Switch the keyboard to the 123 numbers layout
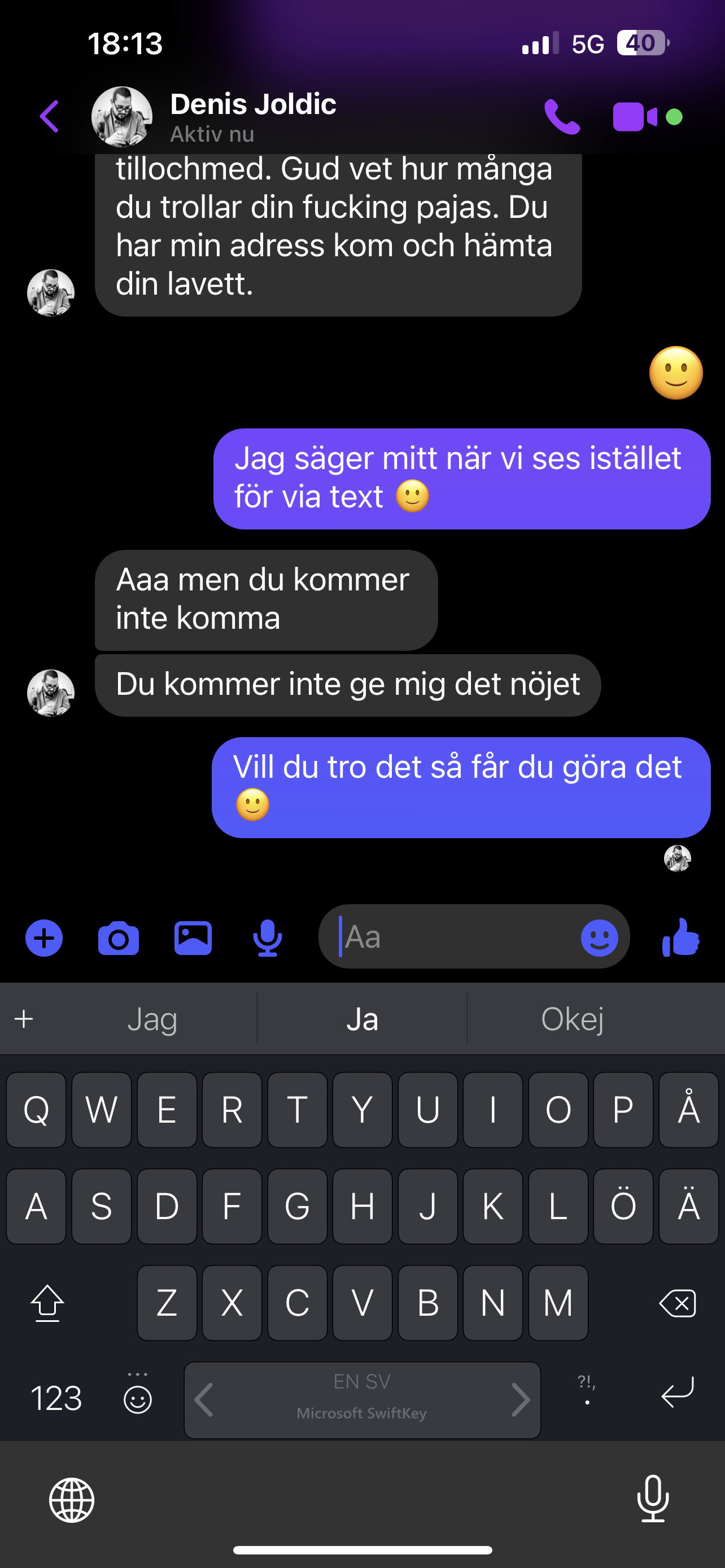Image resolution: width=725 pixels, height=1568 pixels. [56, 1399]
